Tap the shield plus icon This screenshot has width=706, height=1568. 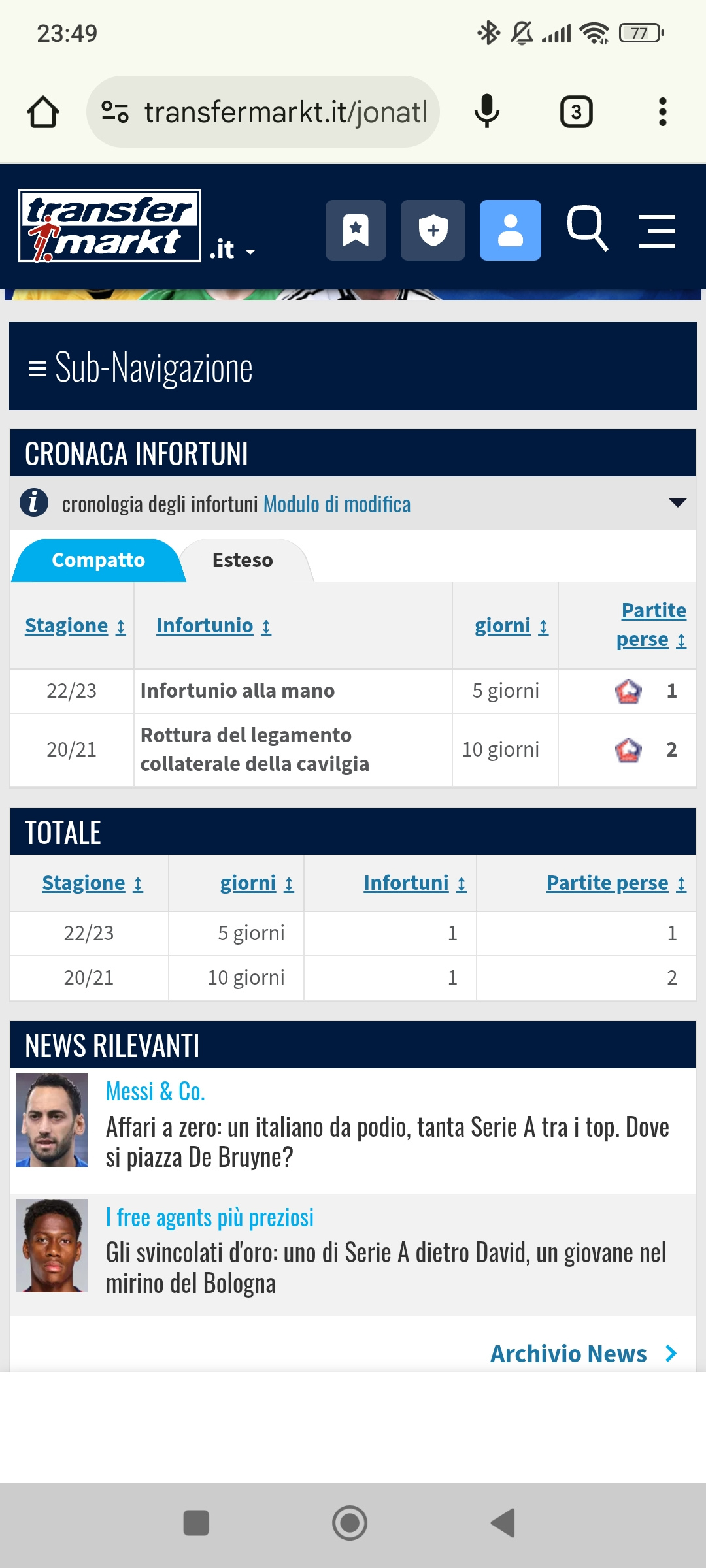coord(433,231)
